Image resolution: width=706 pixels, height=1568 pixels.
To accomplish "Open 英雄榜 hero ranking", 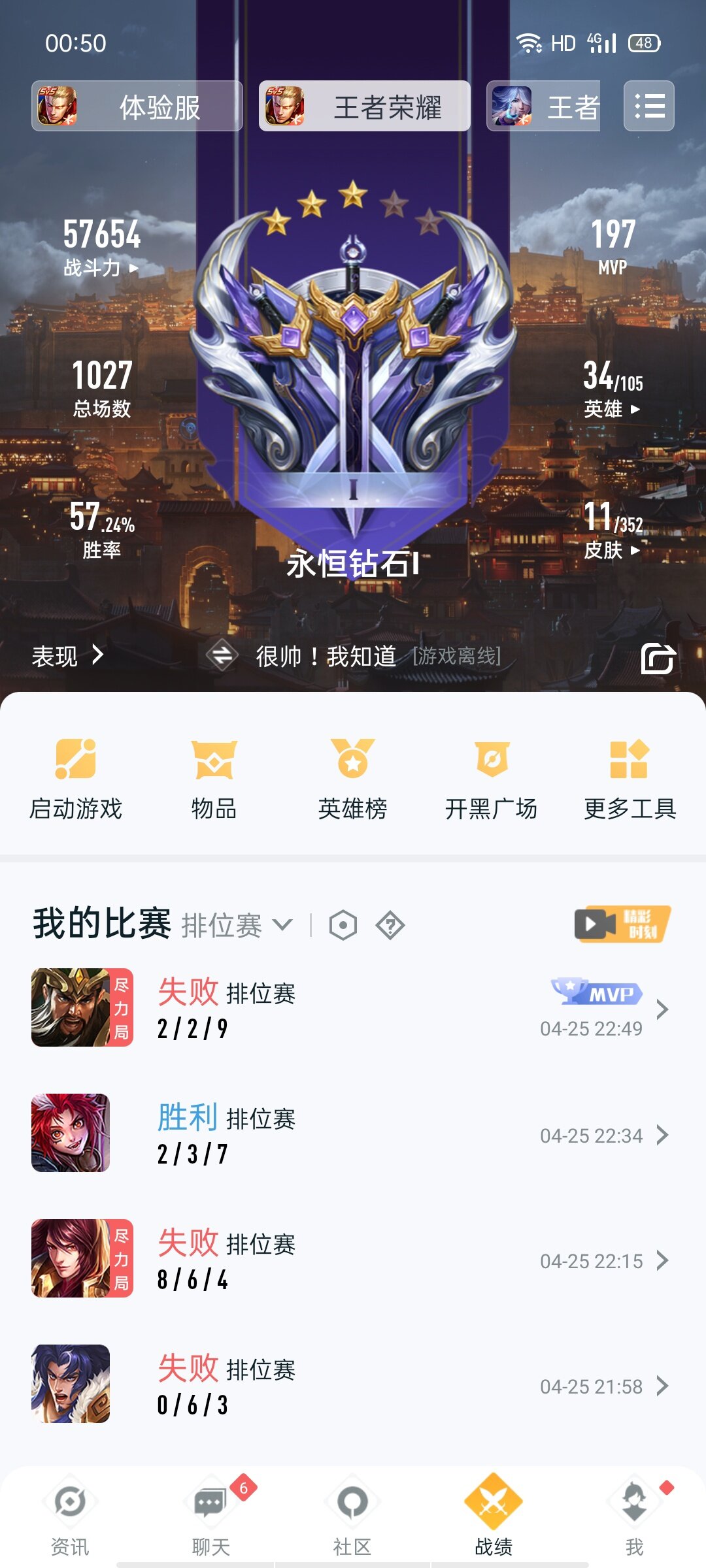I will 352,779.
